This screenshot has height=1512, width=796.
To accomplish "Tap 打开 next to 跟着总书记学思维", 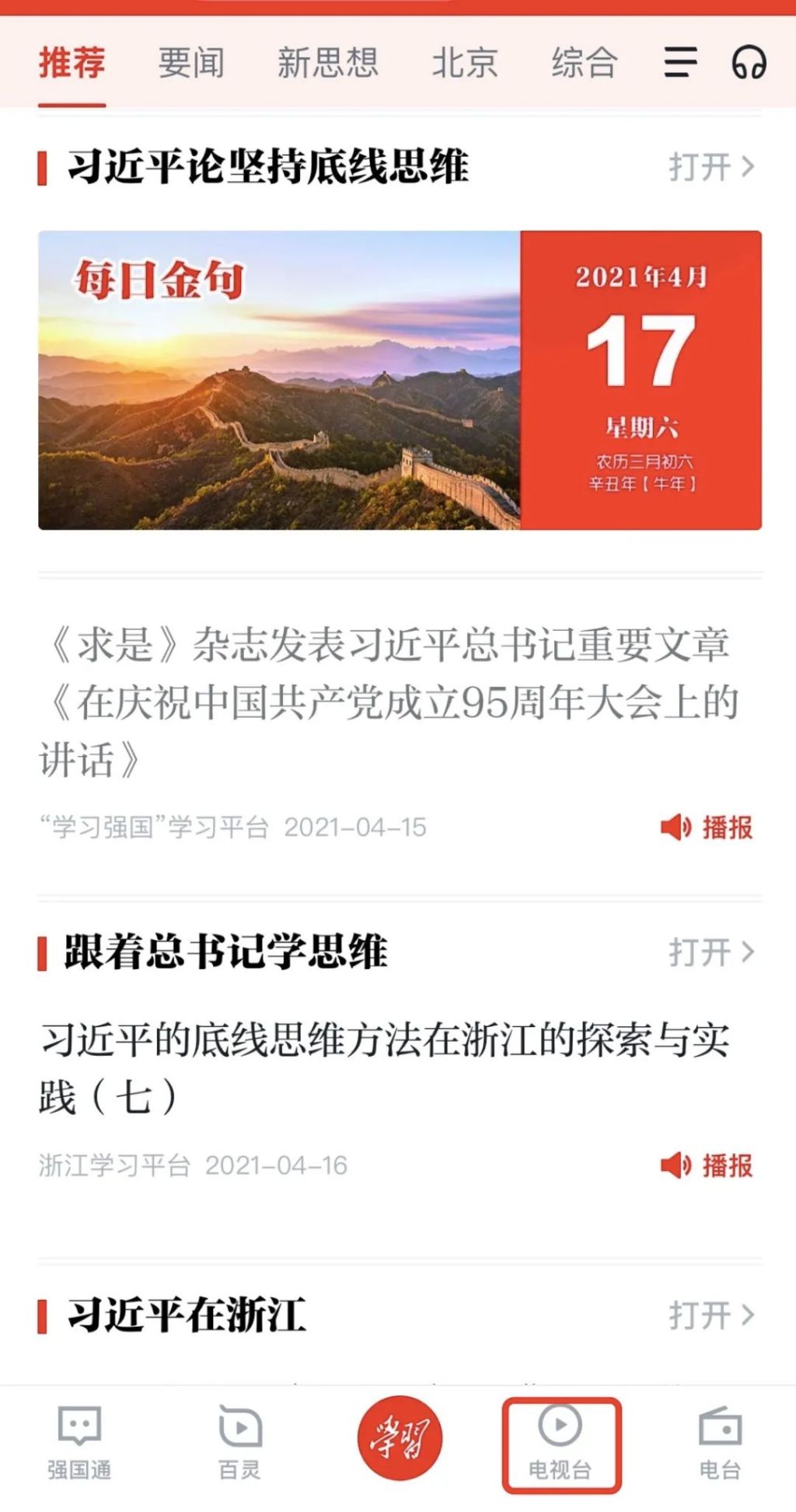I will (x=711, y=952).
